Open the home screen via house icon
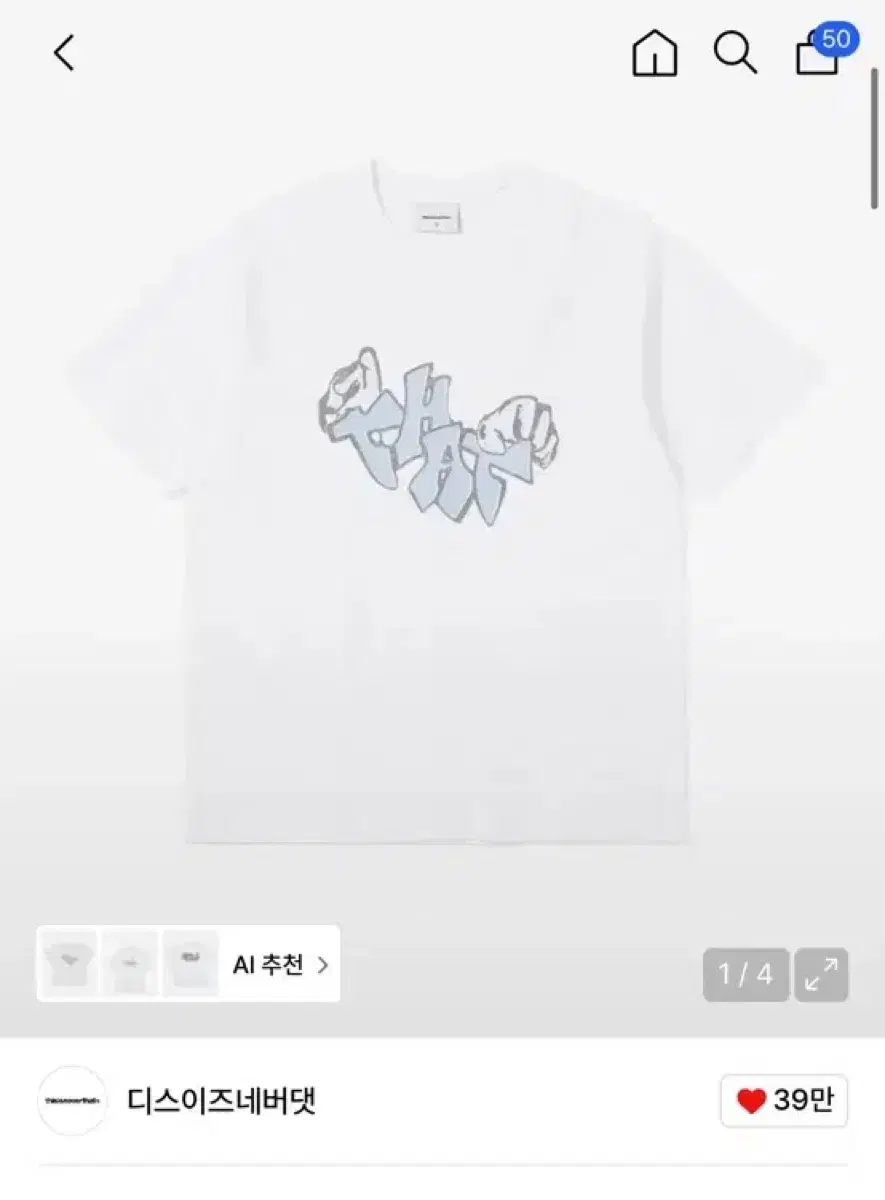Image resolution: width=885 pixels, height=1200 pixels. point(653,55)
